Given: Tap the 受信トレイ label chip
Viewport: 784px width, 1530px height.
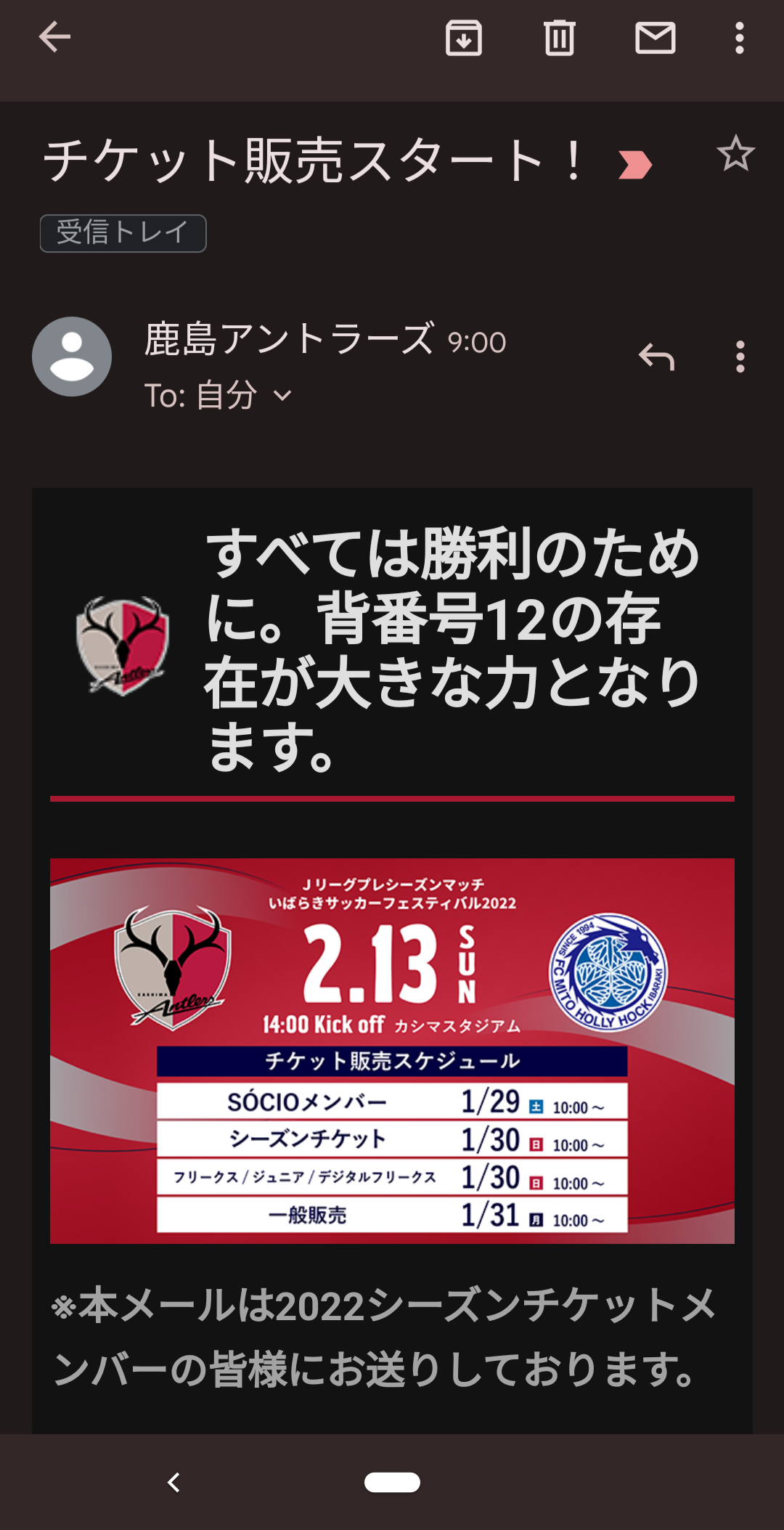Looking at the screenshot, I should pos(123,233).
